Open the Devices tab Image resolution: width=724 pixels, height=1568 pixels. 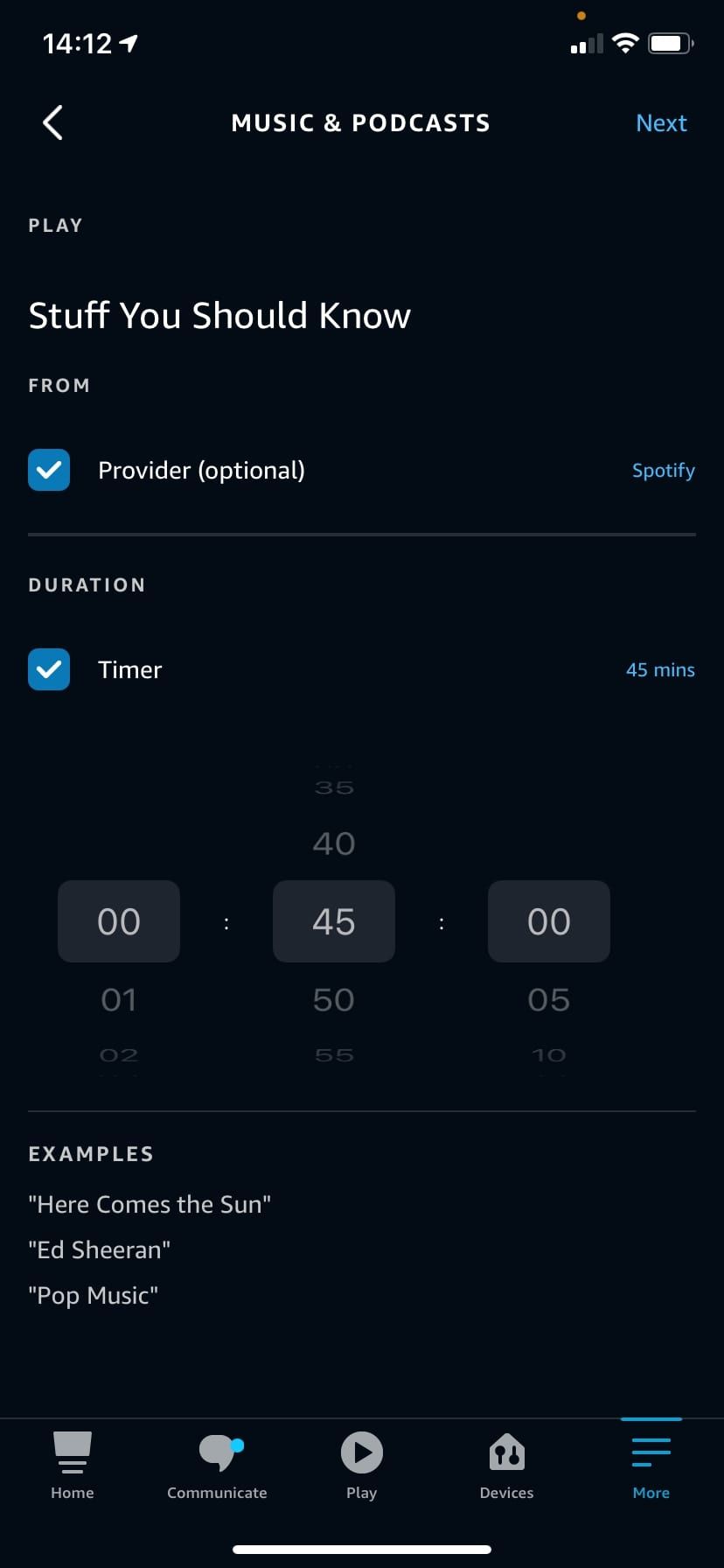tap(506, 1466)
